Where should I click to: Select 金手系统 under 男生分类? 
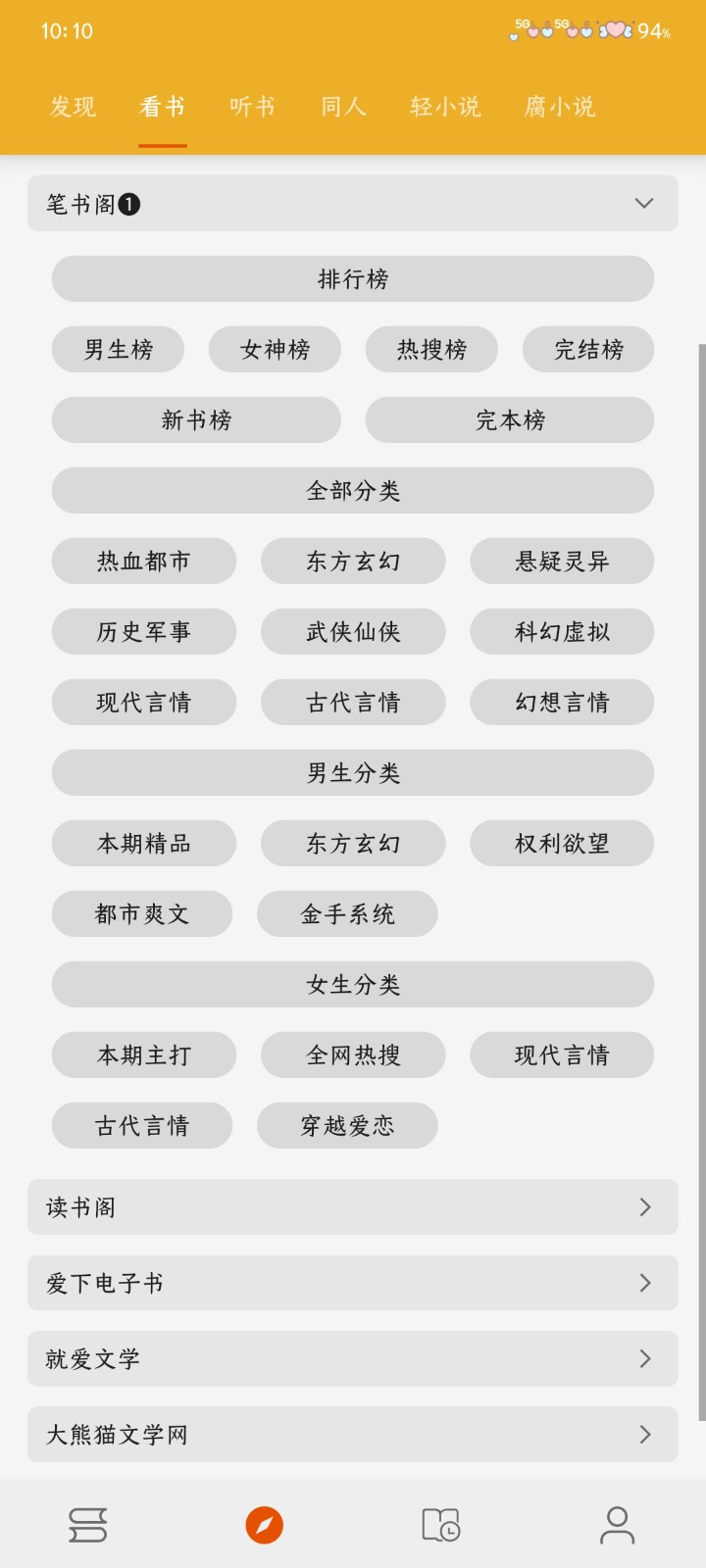347,914
